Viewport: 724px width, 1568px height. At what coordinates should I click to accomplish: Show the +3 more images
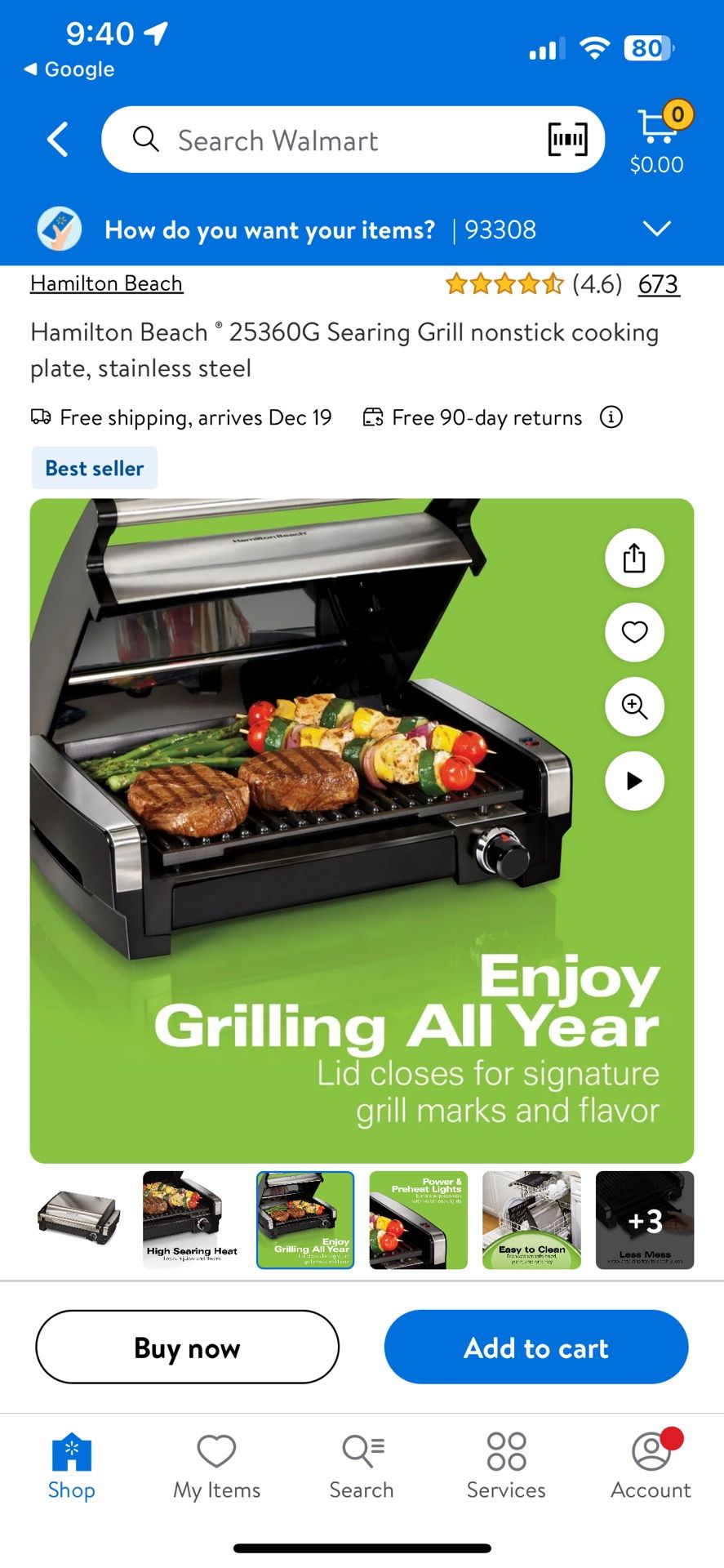[x=645, y=1220]
